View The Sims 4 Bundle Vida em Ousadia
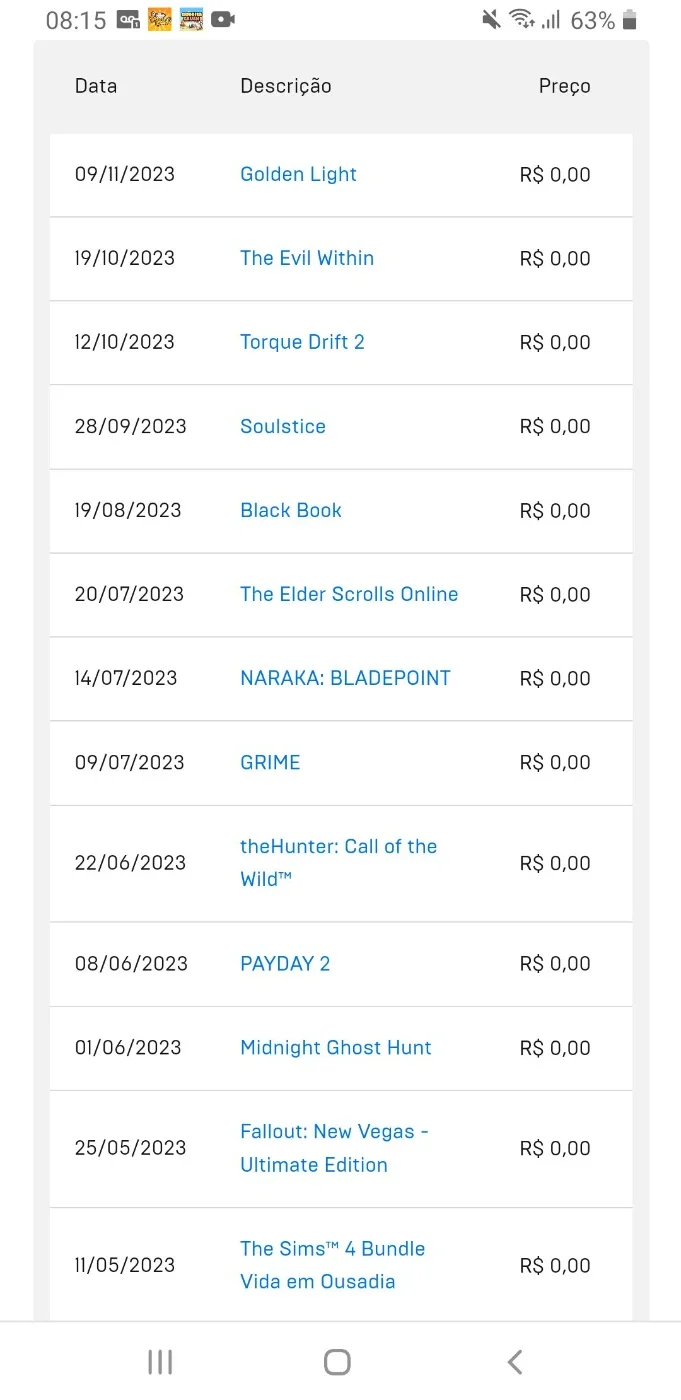 pos(333,1265)
